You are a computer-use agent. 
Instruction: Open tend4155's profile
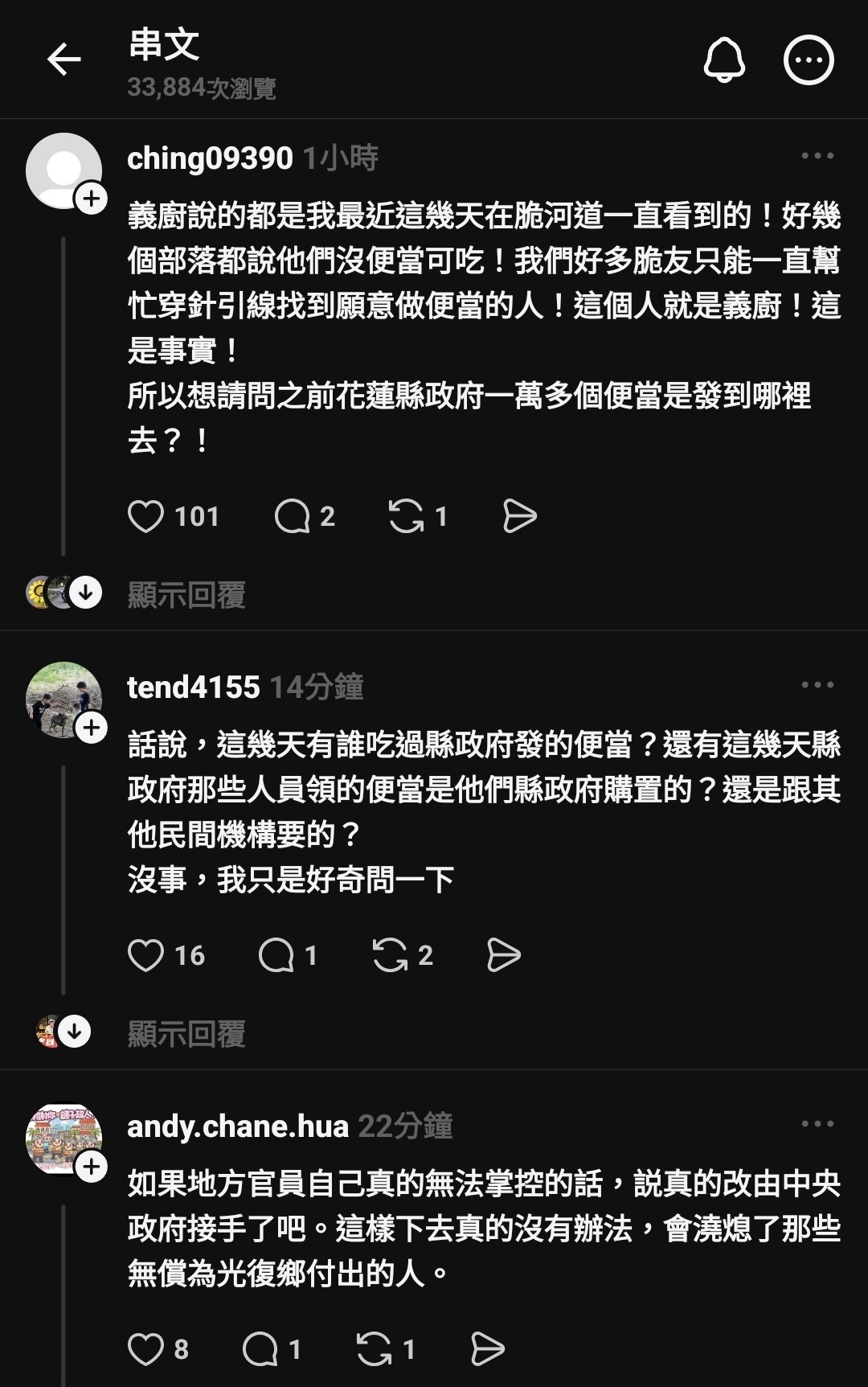click(x=193, y=687)
